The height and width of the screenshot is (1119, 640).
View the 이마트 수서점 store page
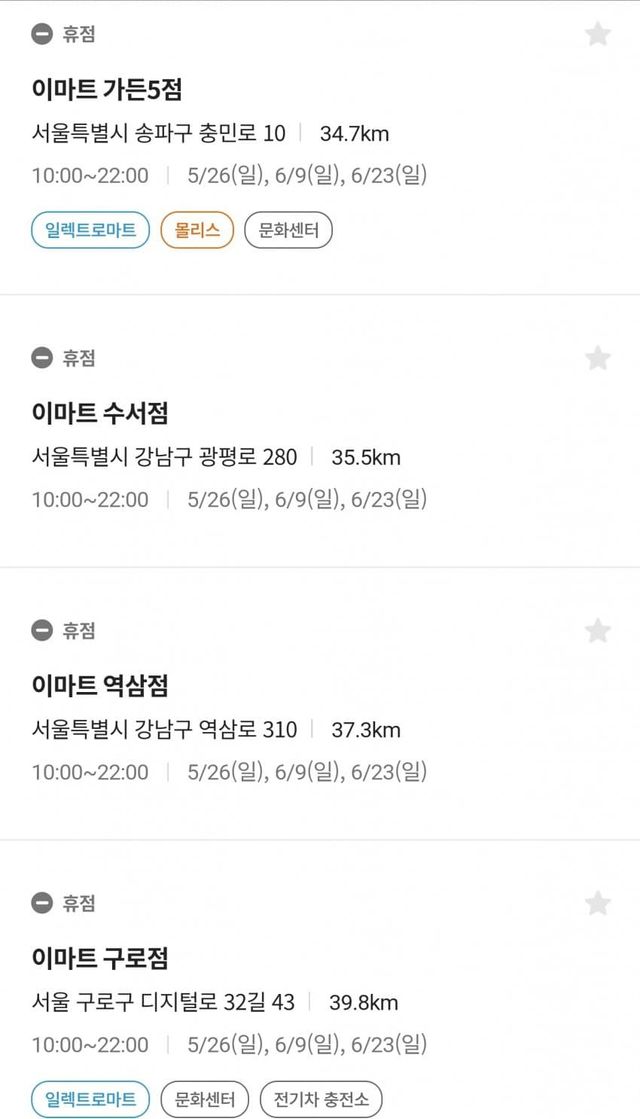click(x=100, y=412)
